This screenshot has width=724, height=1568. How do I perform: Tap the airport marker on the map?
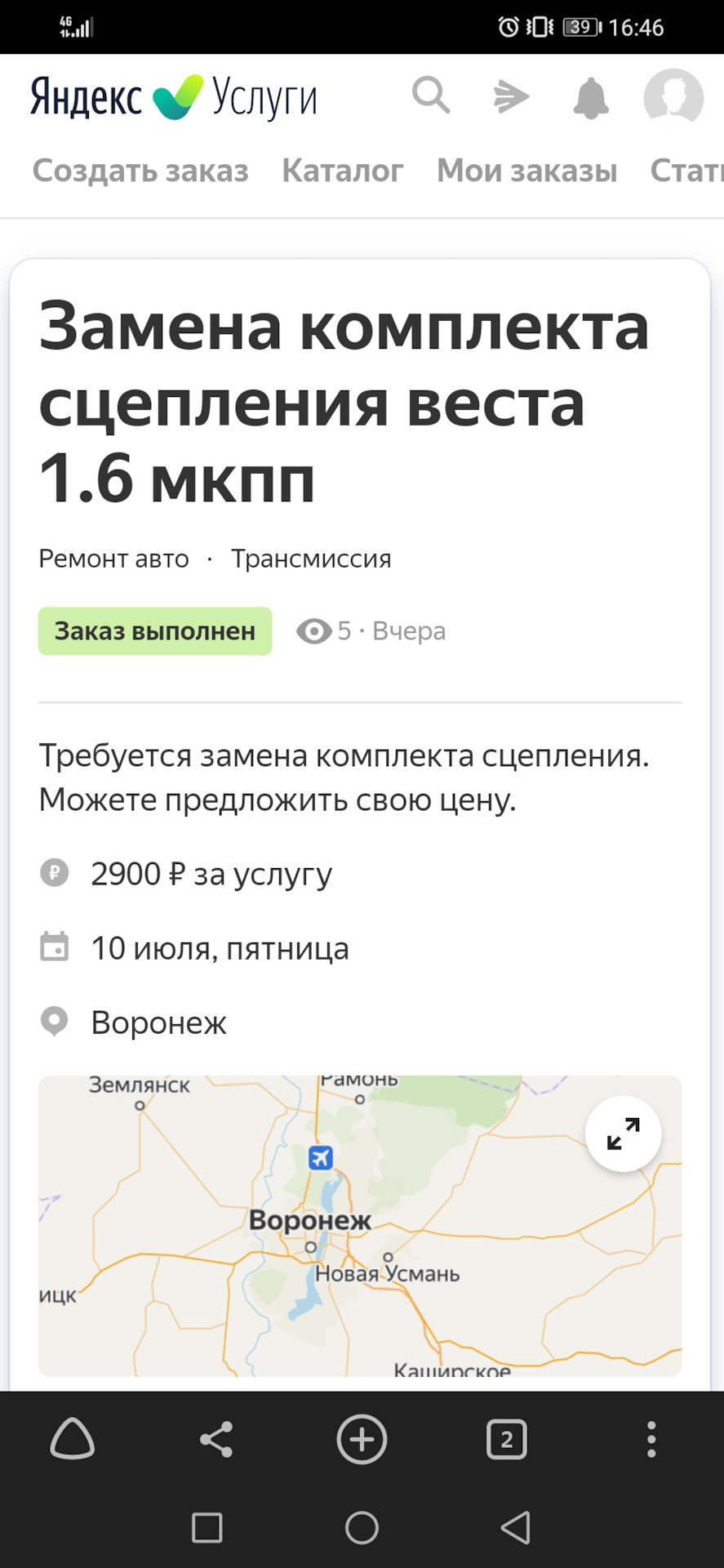tap(320, 1157)
